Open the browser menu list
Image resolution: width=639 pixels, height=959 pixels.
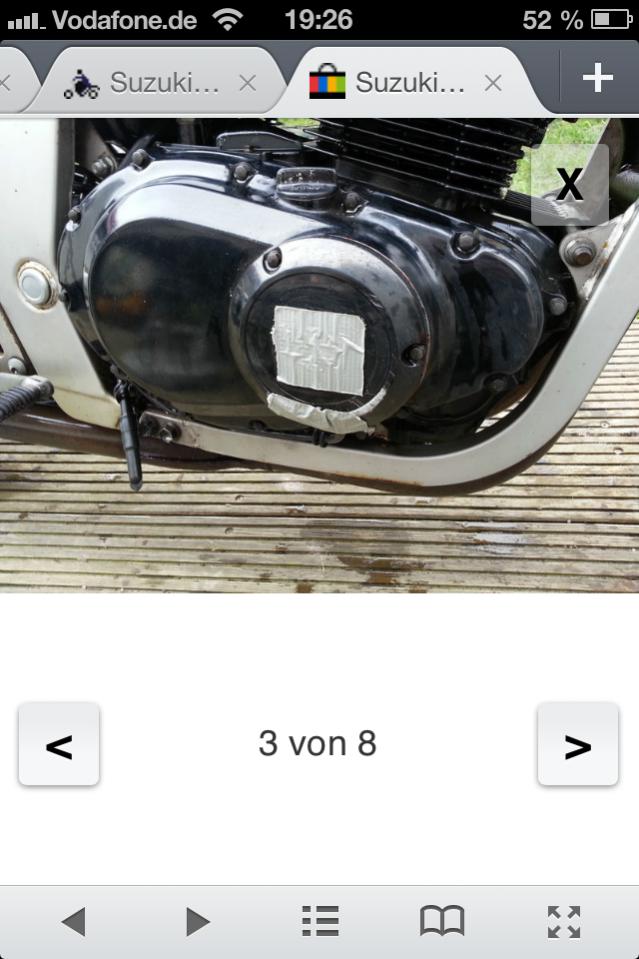(320, 921)
